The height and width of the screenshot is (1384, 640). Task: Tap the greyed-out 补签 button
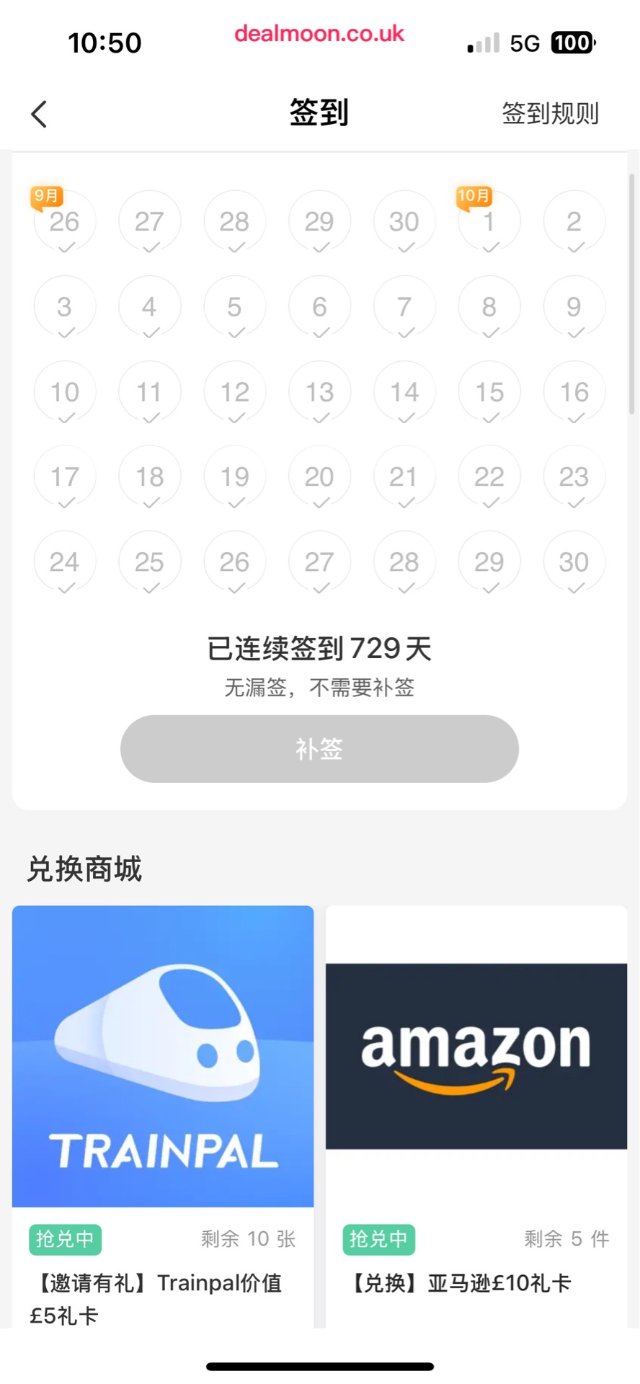(x=319, y=749)
